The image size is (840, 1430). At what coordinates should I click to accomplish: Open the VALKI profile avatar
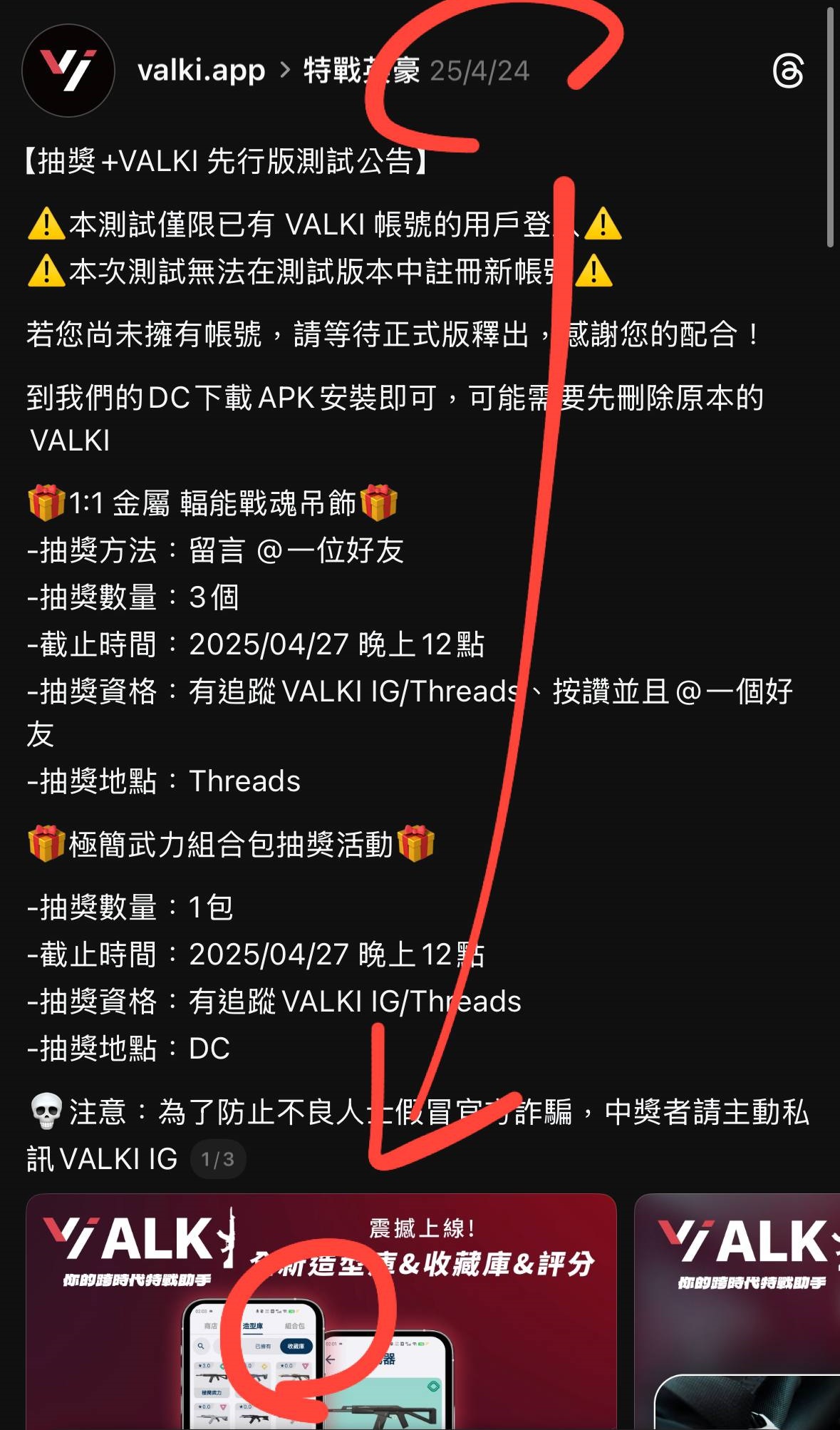click(x=68, y=69)
